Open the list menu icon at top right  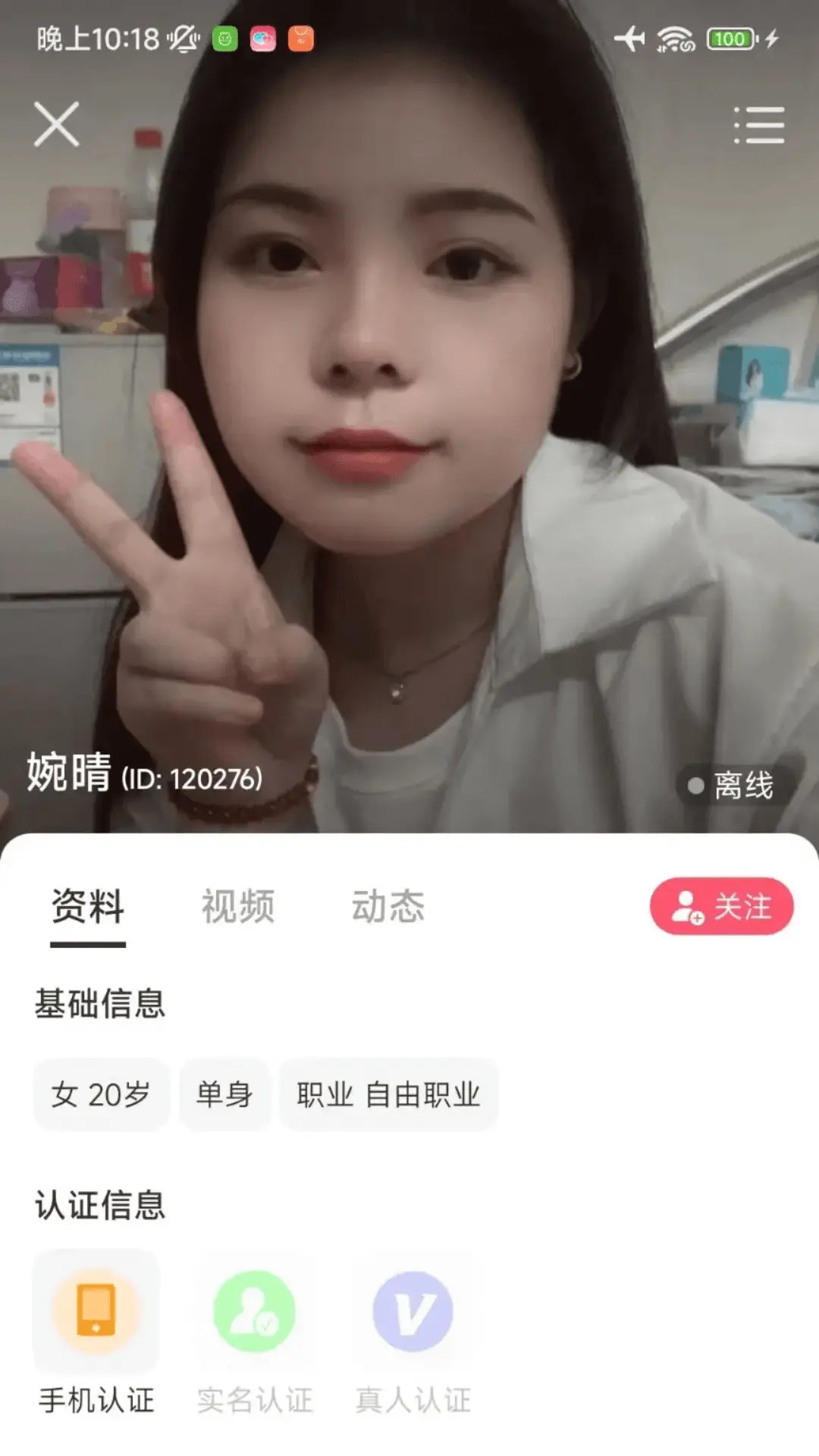pyautogui.click(x=760, y=125)
